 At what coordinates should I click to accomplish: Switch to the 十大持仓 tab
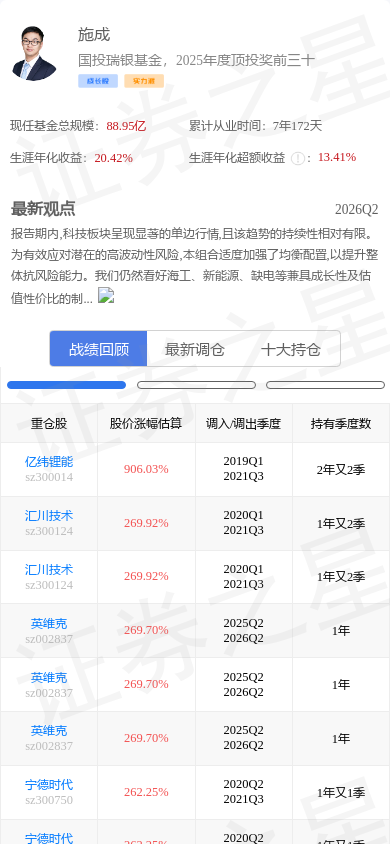point(291,349)
